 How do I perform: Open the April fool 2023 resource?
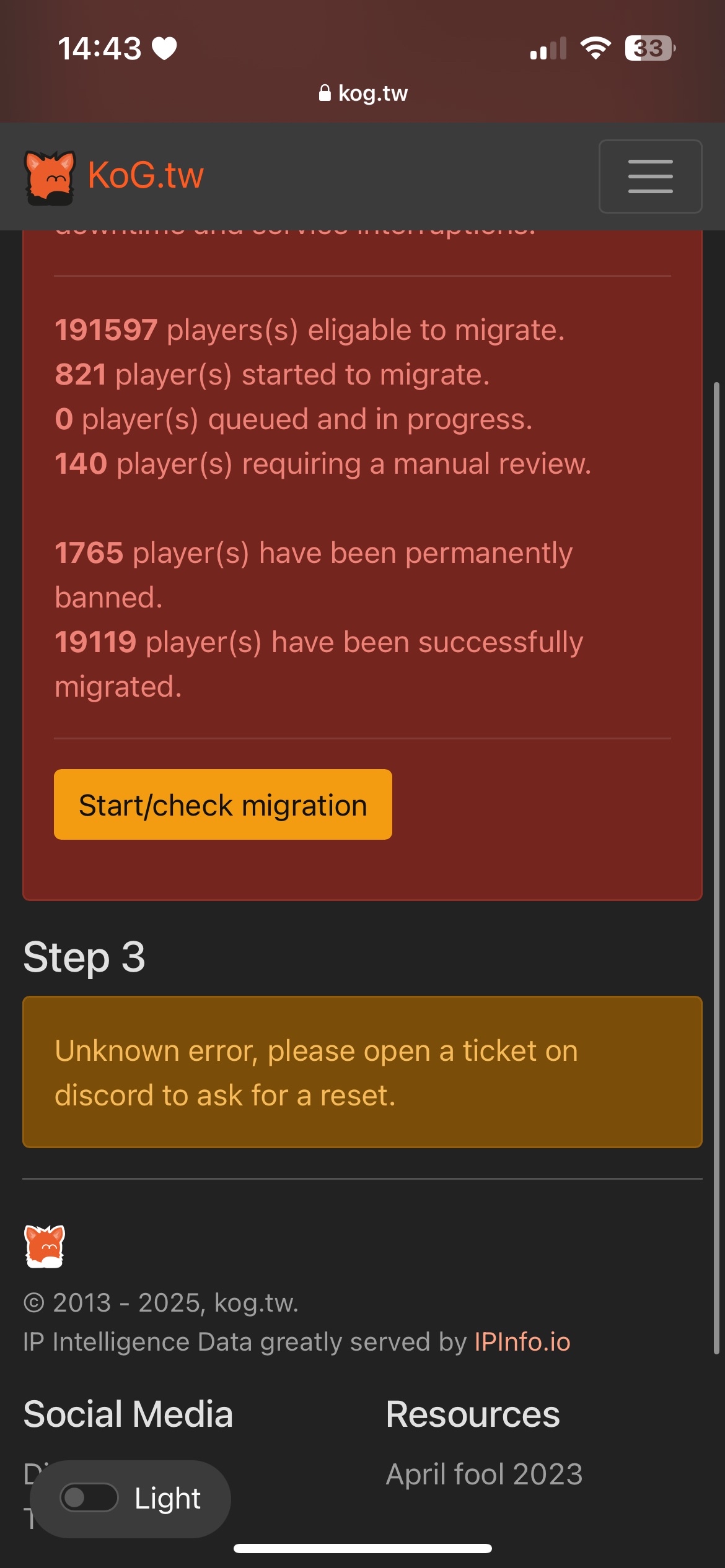484,1474
